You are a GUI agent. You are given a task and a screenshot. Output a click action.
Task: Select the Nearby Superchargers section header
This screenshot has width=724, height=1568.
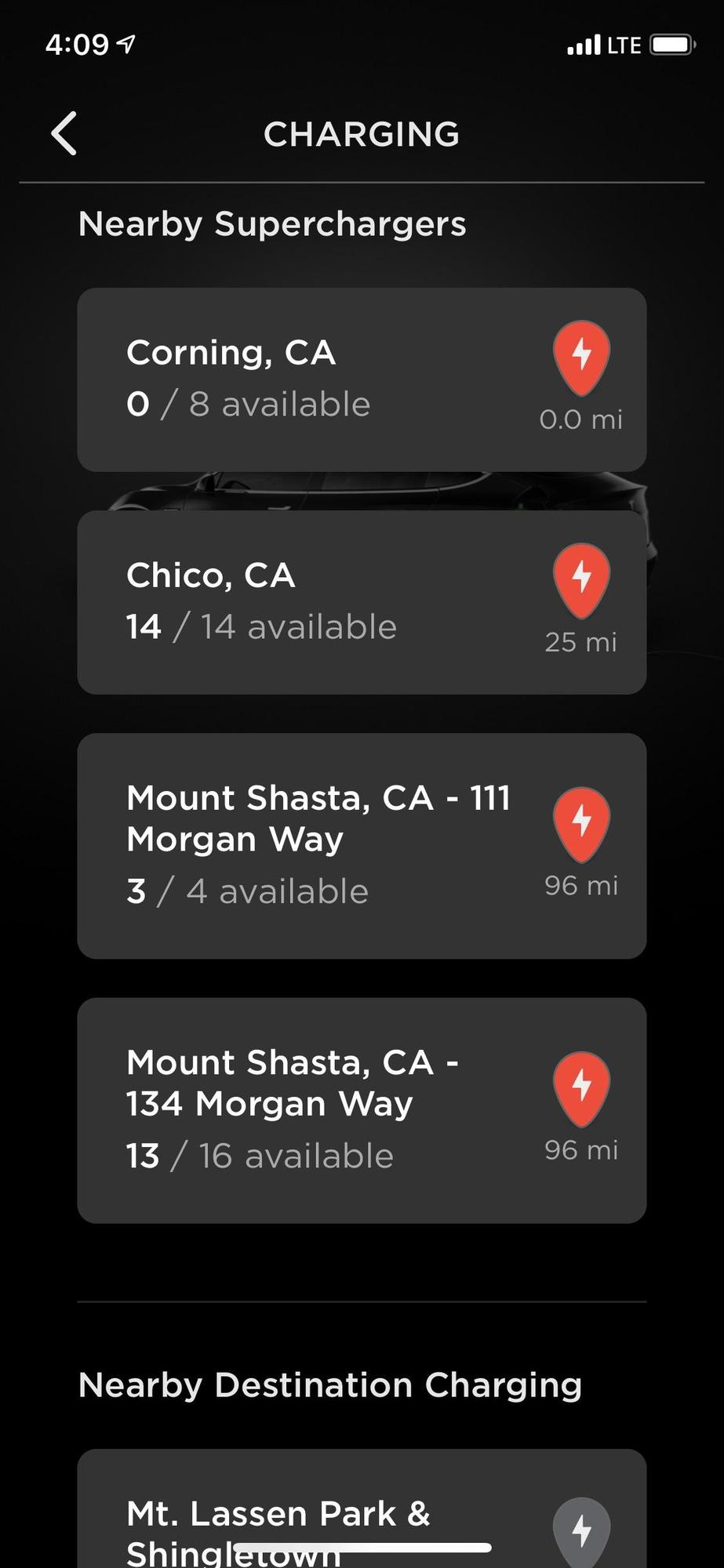click(x=271, y=223)
